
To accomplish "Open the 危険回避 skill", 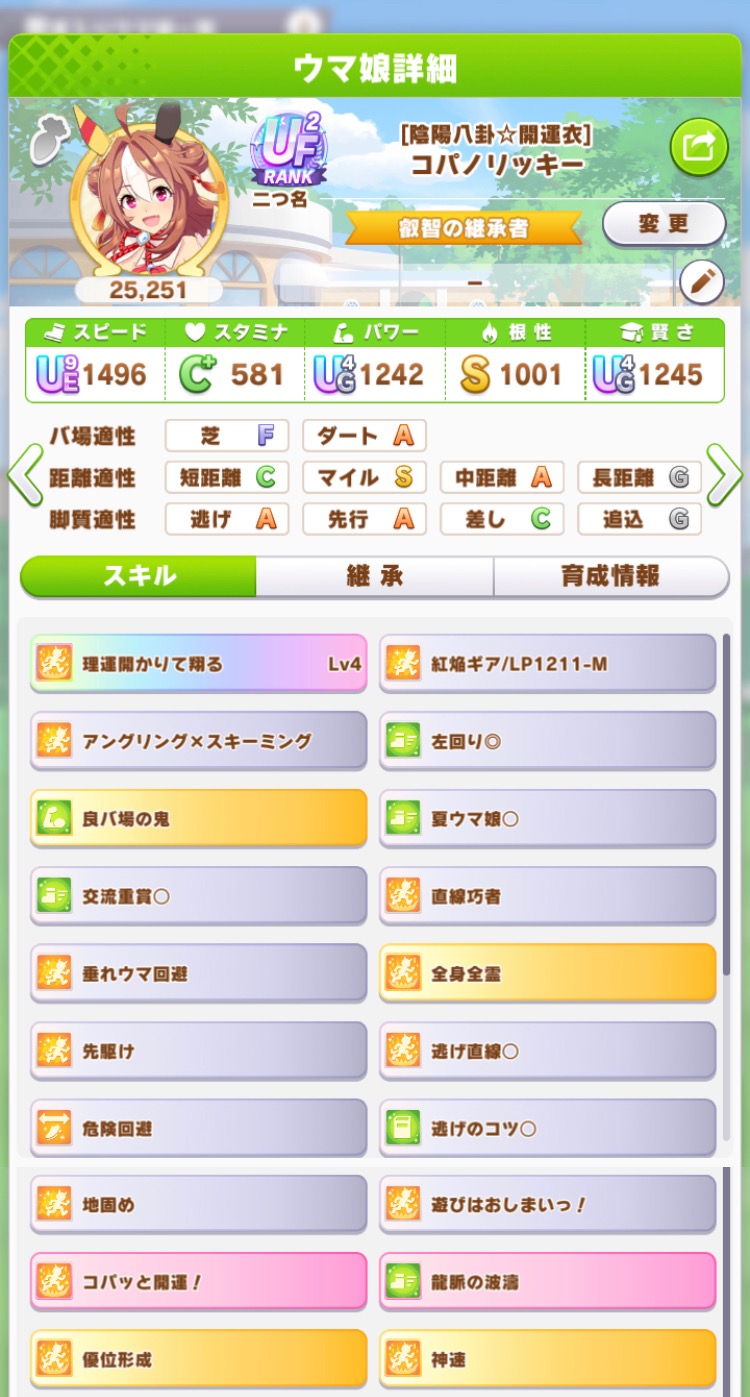I will click(198, 1128).
